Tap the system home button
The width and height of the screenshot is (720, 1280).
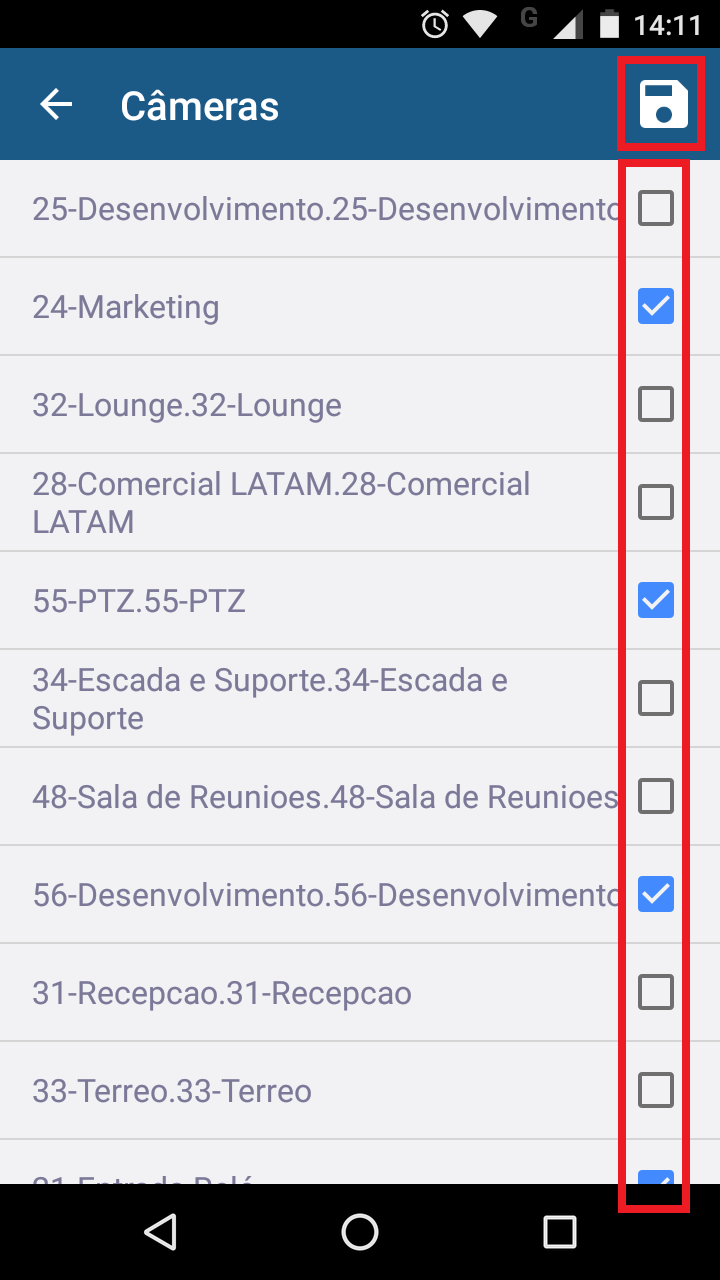click(x=360, y=1232)
